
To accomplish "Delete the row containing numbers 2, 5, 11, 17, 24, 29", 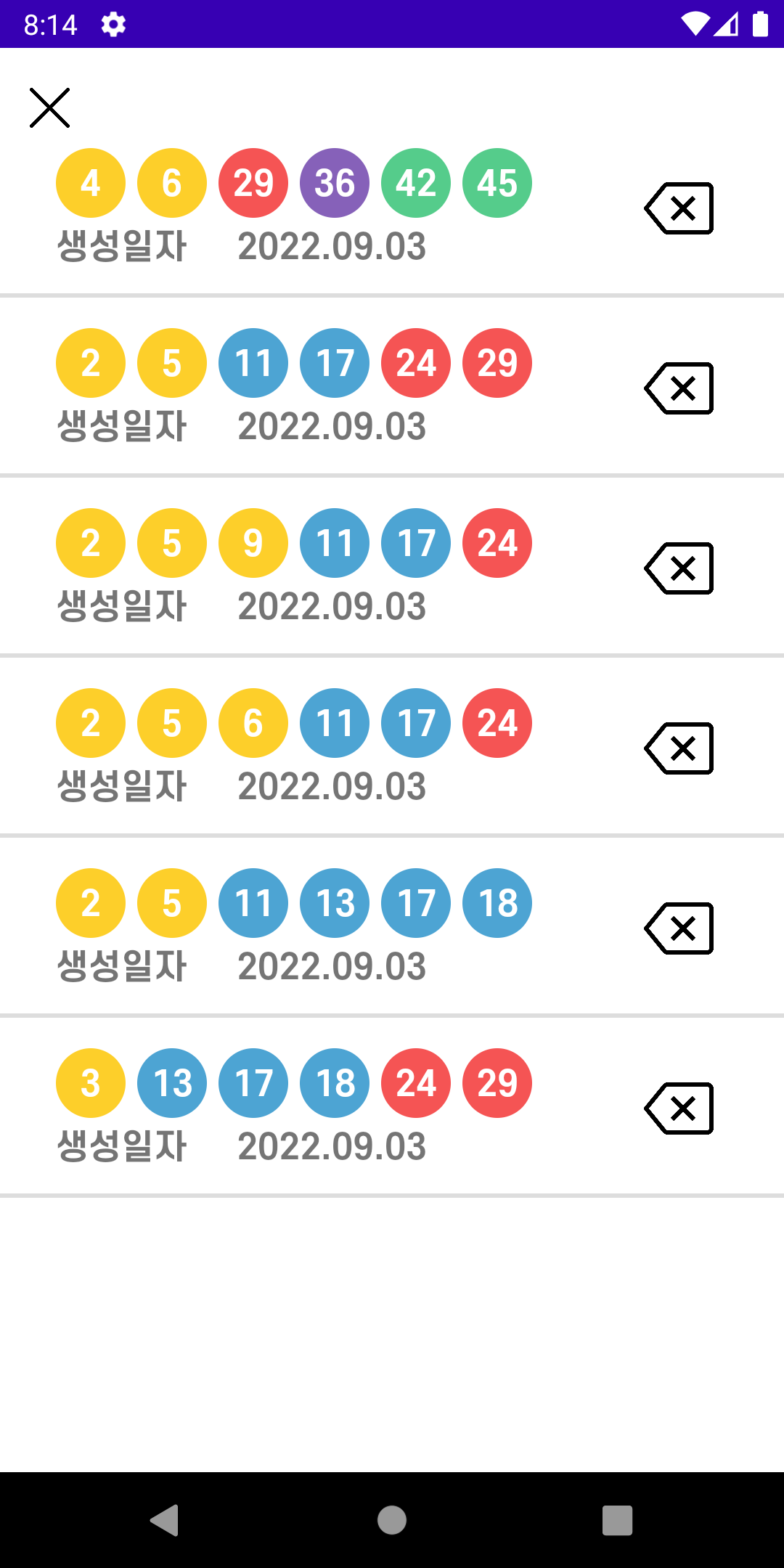I will 679,388.
